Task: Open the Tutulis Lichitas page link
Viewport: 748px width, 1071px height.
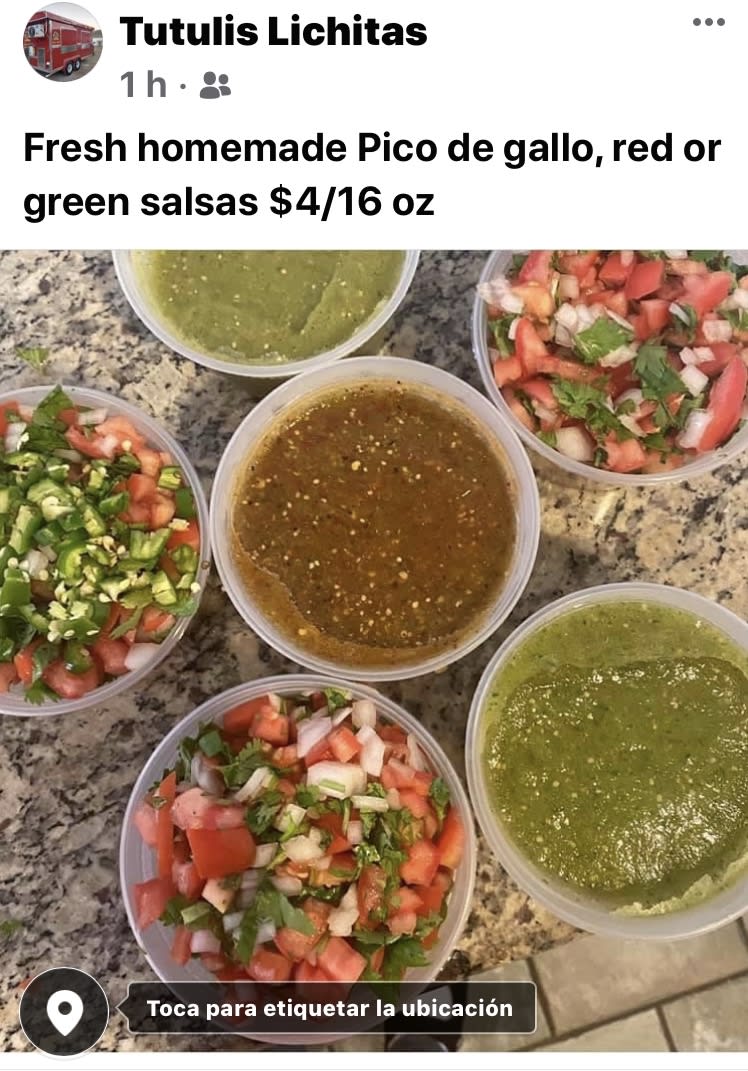Action: (274, 32)
